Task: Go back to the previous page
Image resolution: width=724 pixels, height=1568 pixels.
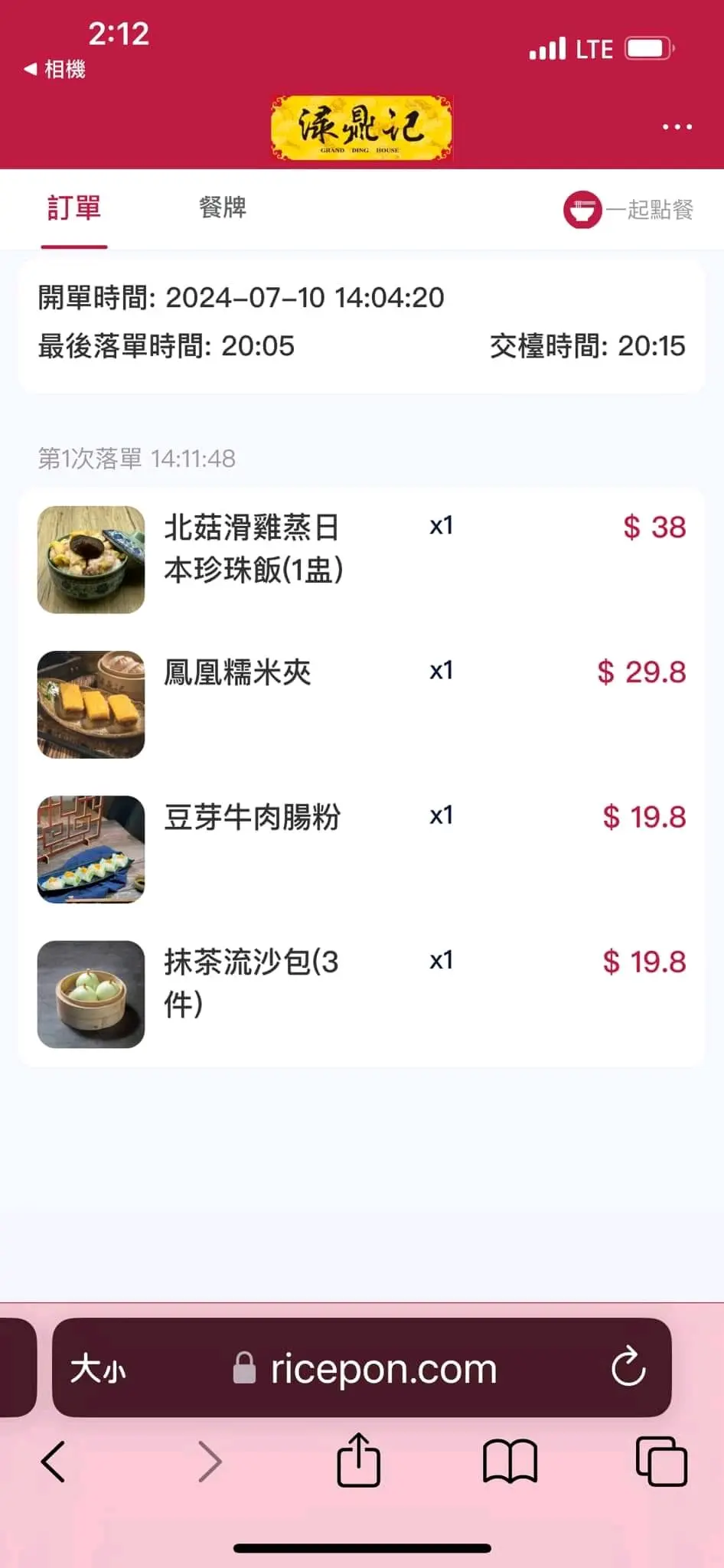Action: [54, 1462]
